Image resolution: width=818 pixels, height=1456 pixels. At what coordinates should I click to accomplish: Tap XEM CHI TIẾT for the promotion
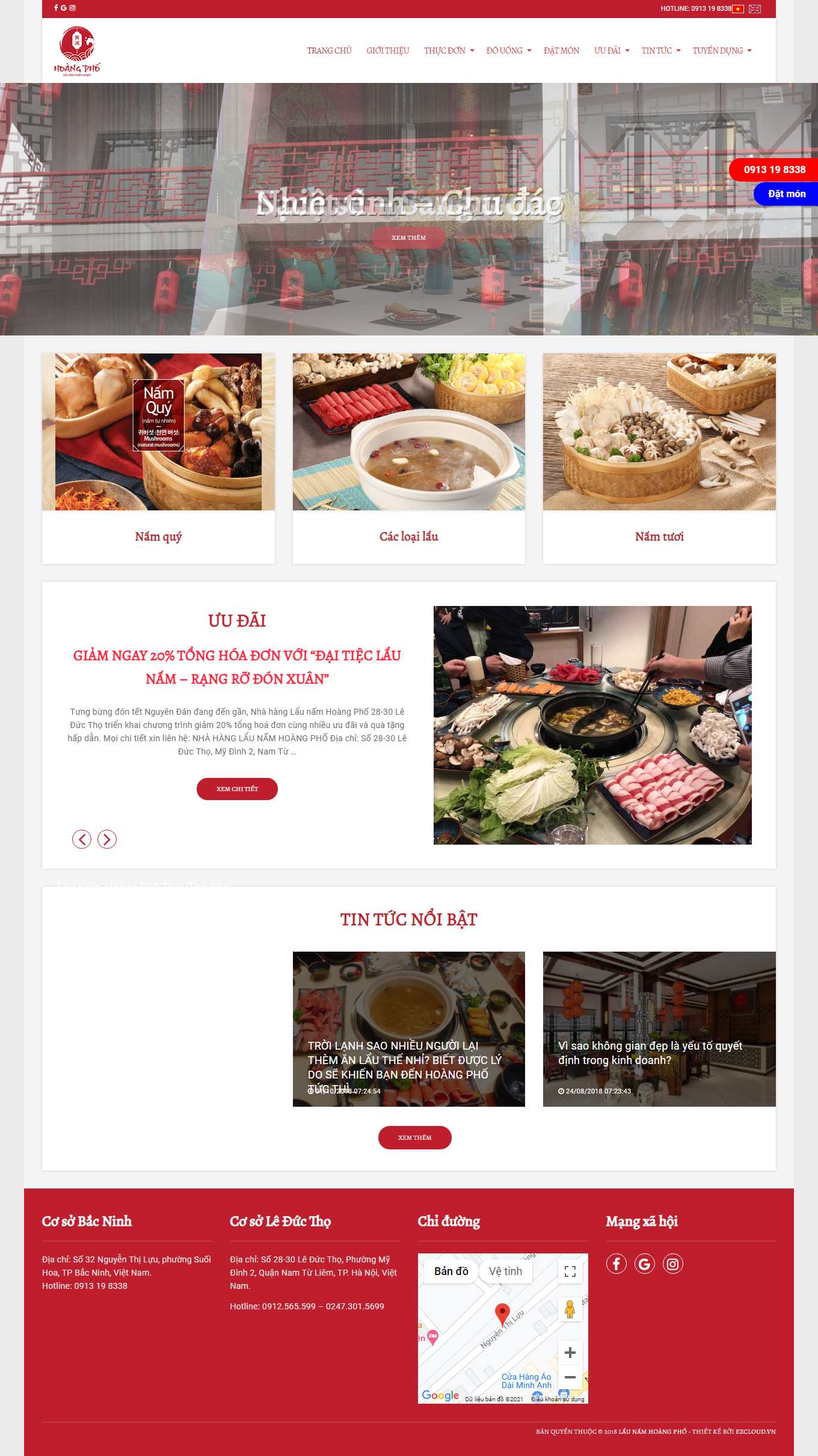237,789
